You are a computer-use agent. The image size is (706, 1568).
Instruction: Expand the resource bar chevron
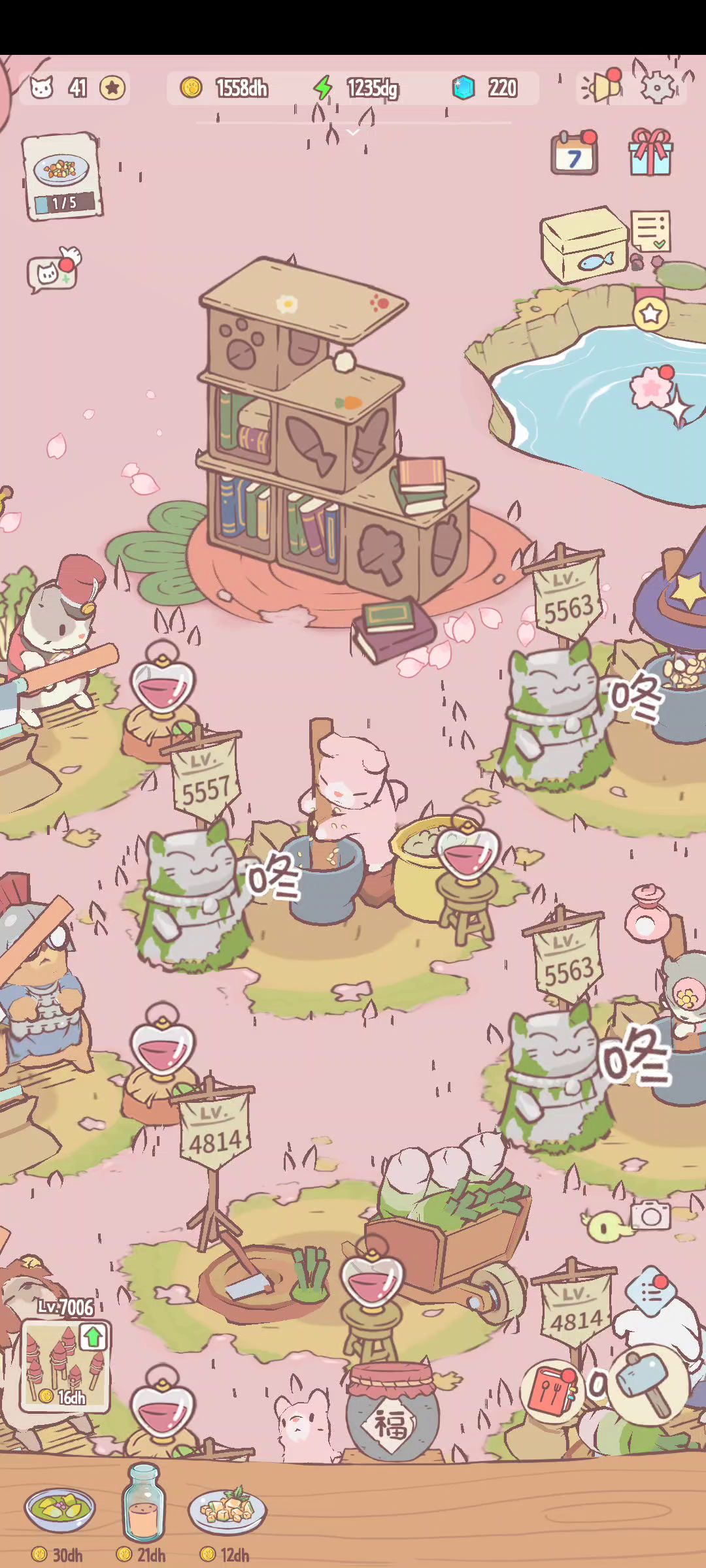point(353,133)
